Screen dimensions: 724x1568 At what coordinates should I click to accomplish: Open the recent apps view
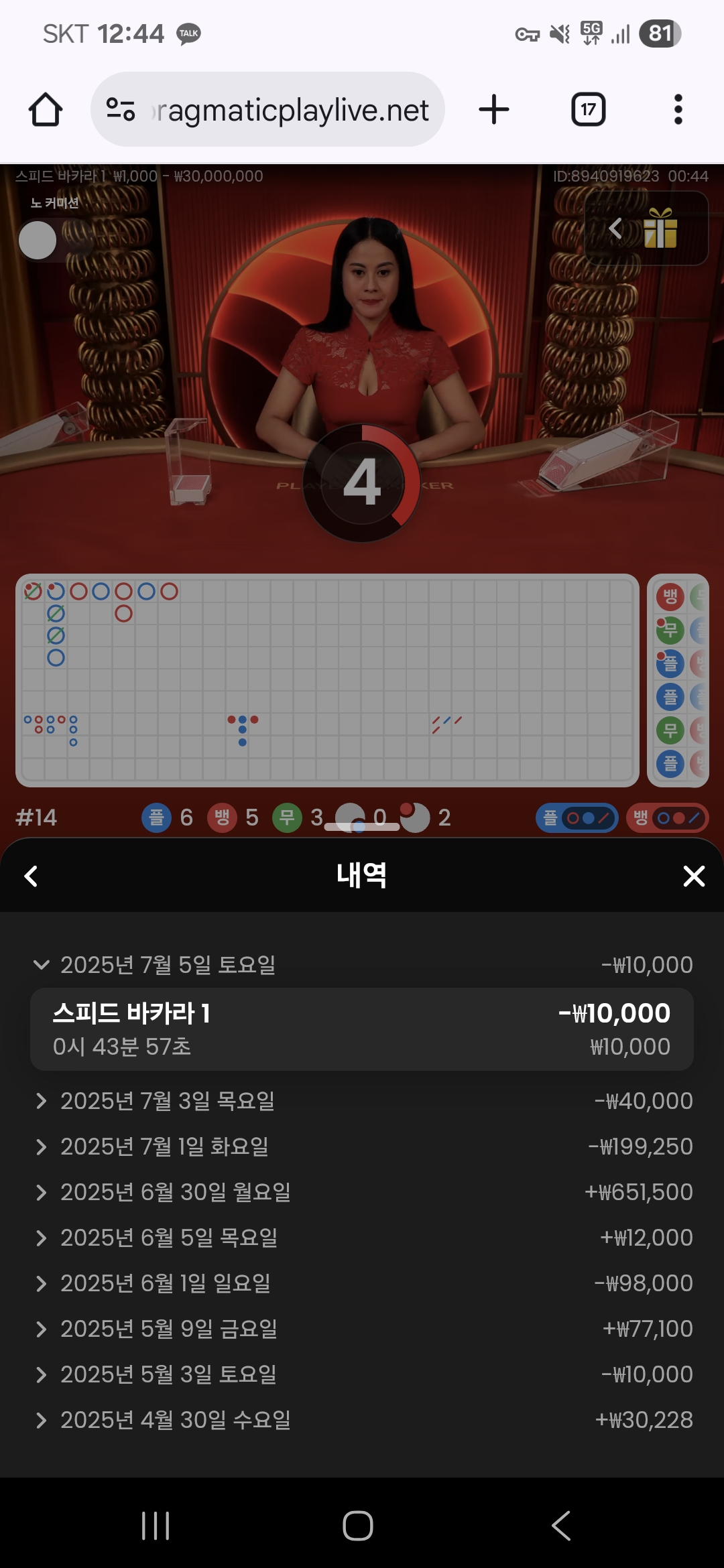click(156, 1526)
